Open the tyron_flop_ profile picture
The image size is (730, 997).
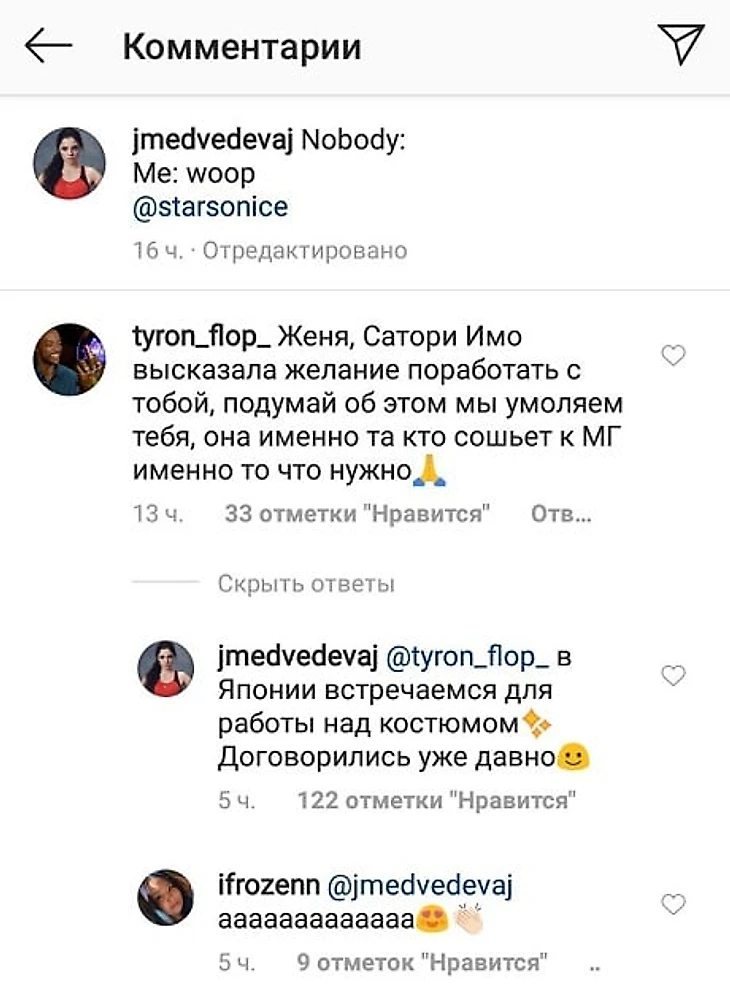pos(69,359)
